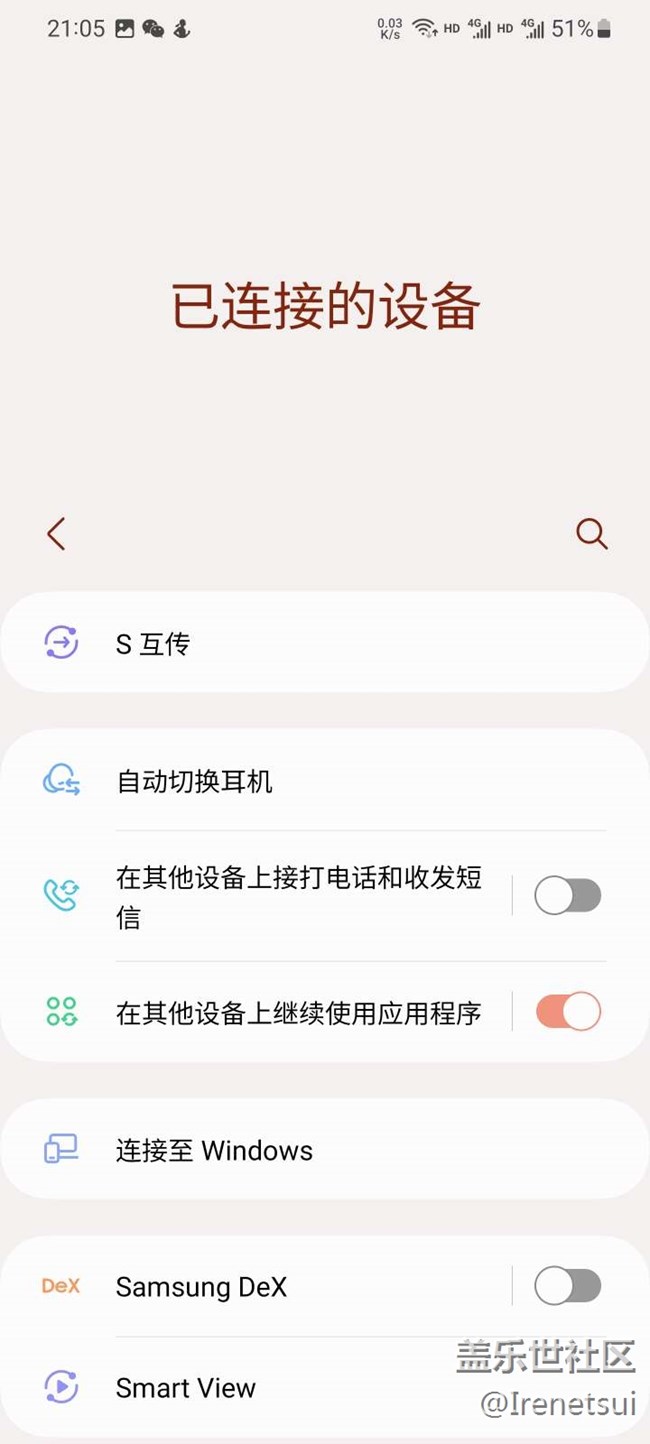This screenshot has width=650, height=1444.
Task: Turn off the 继续使用应用程序 switch
Action: point(568,1012)
